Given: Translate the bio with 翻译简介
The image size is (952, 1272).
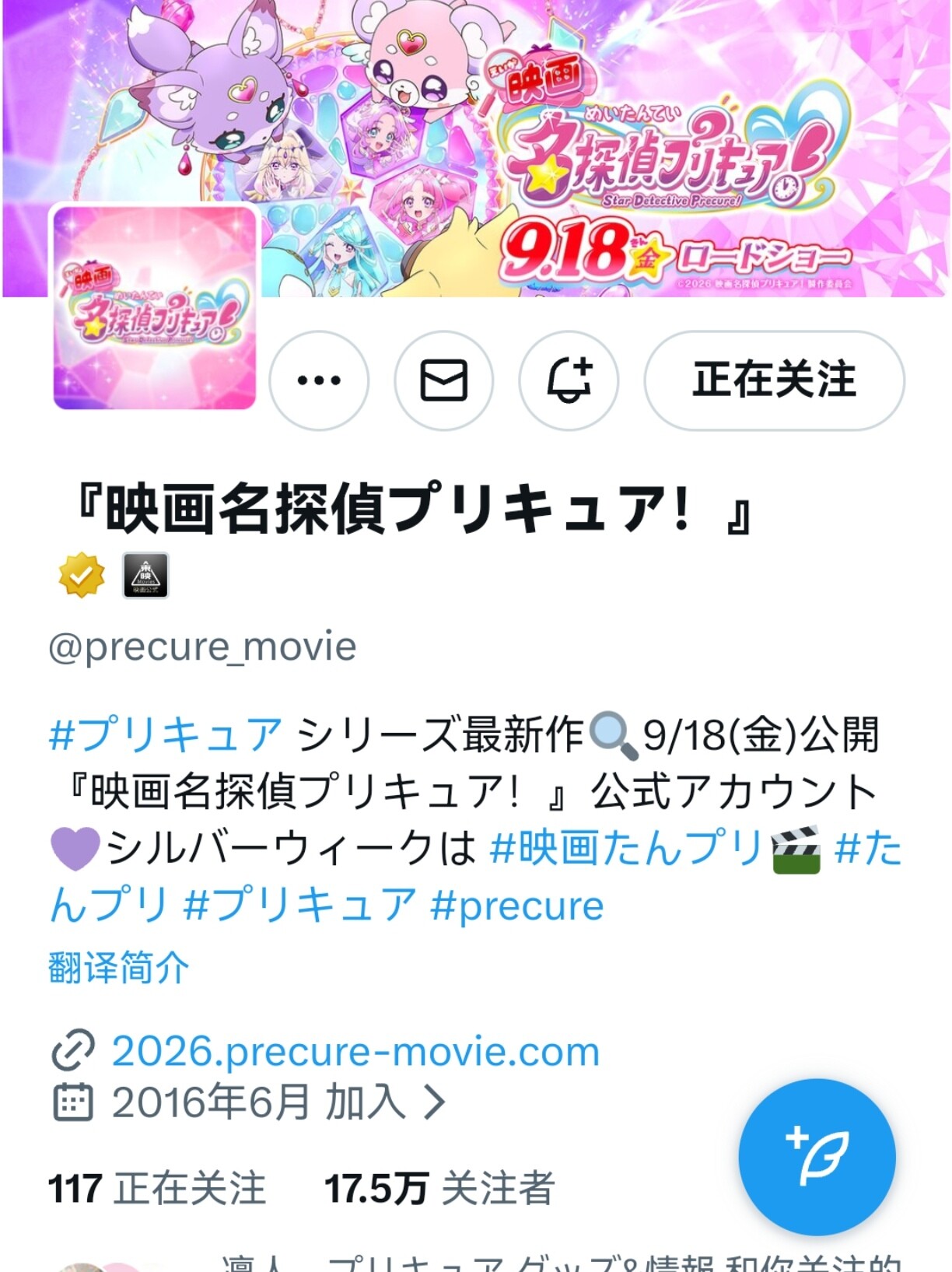Looking at the screenshot, I should [x=118, y=968].
